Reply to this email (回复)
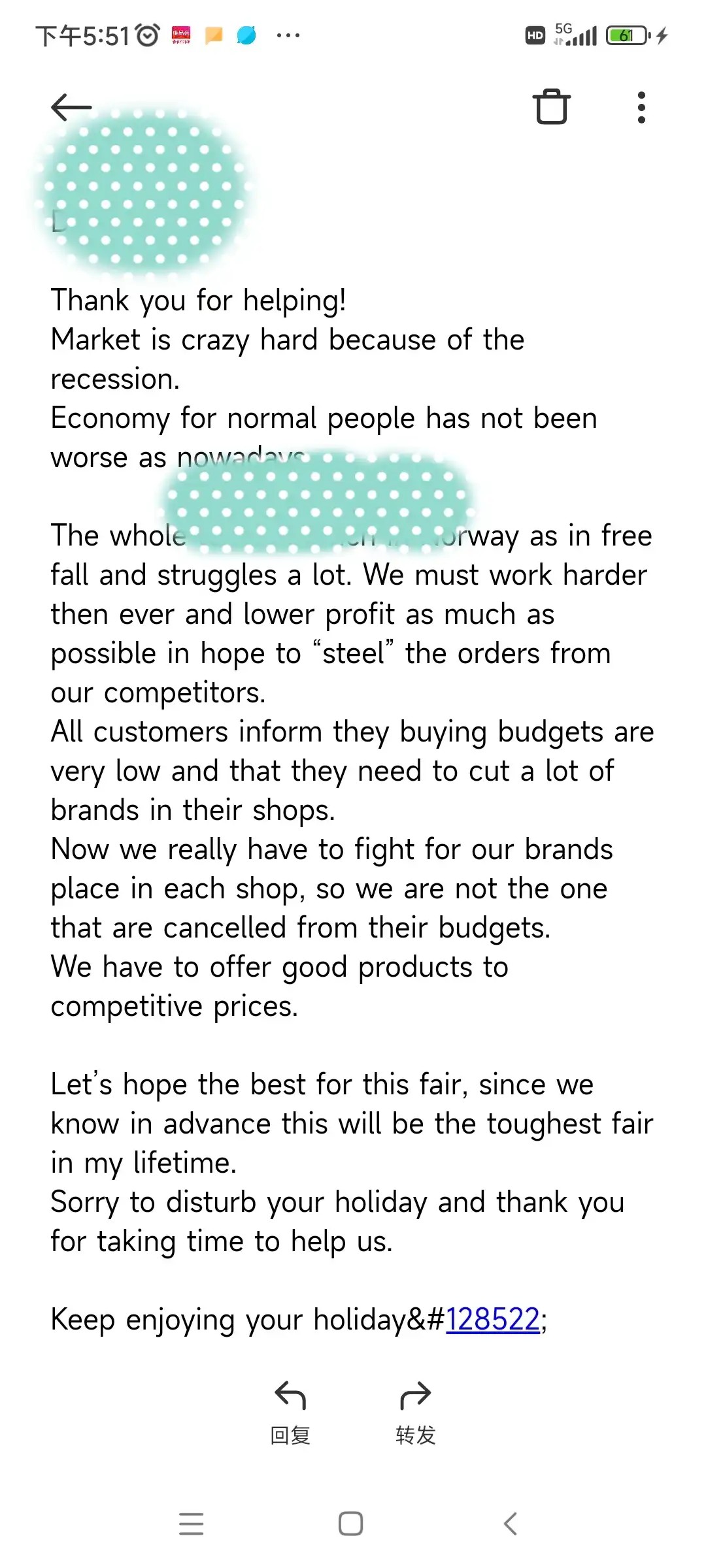 pyautogui.click(x=290, y=1411)
